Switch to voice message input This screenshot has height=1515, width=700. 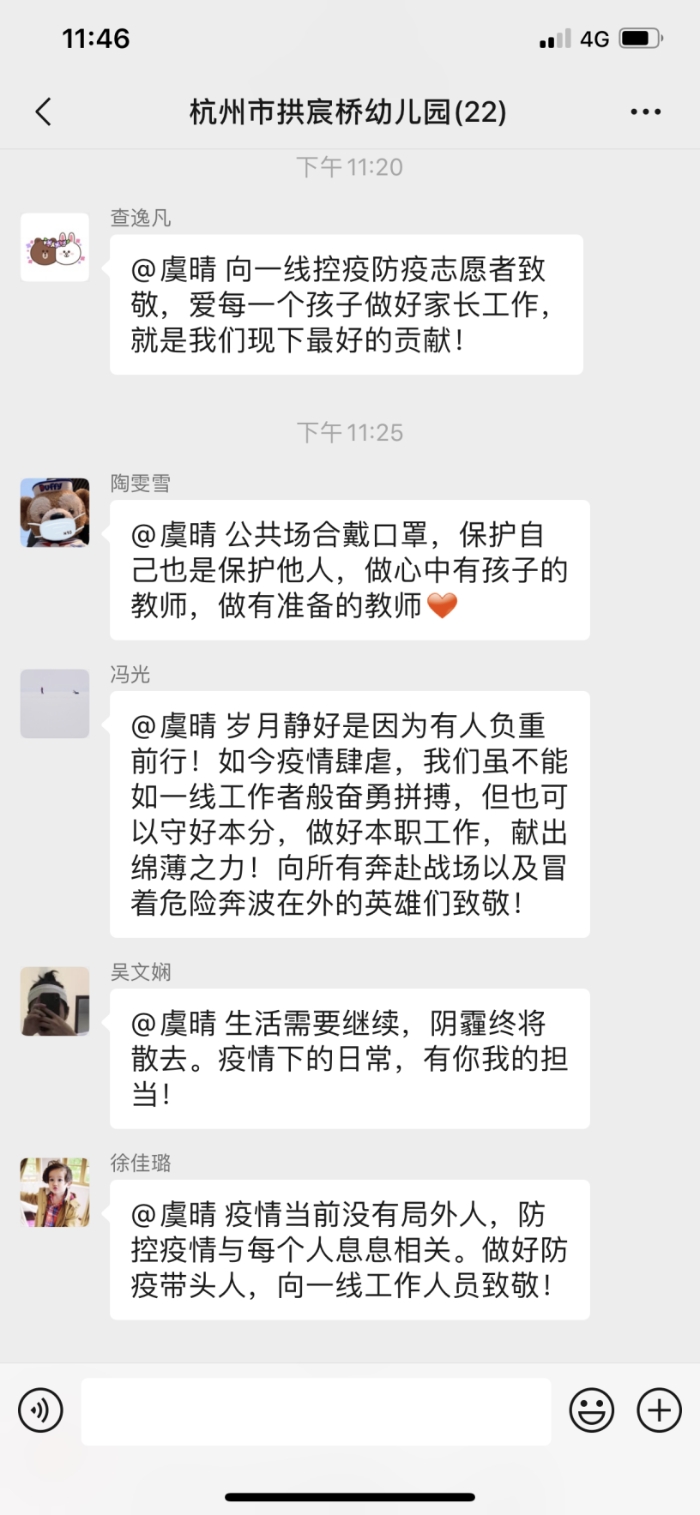(x=40, y=1411)
